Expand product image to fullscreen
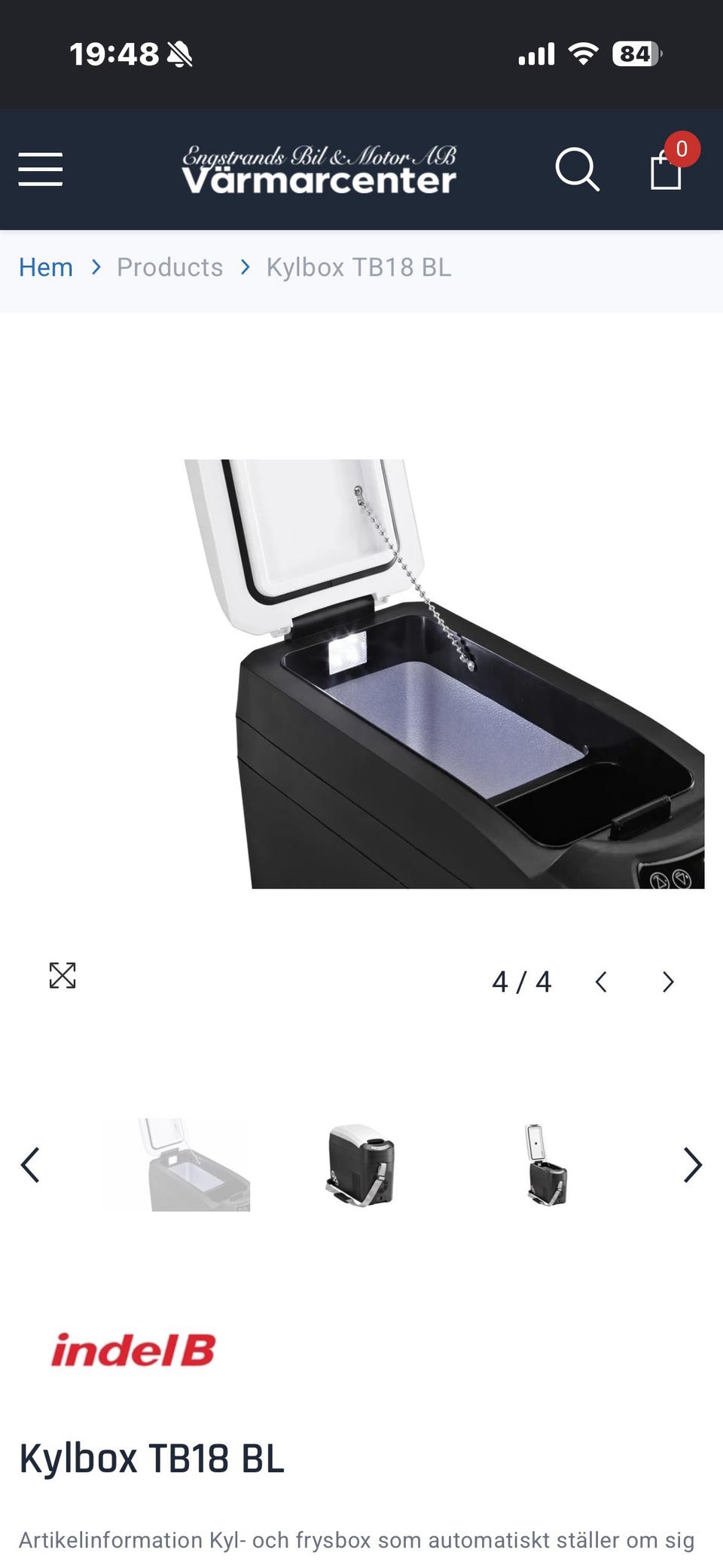 (x=63, y=975)
